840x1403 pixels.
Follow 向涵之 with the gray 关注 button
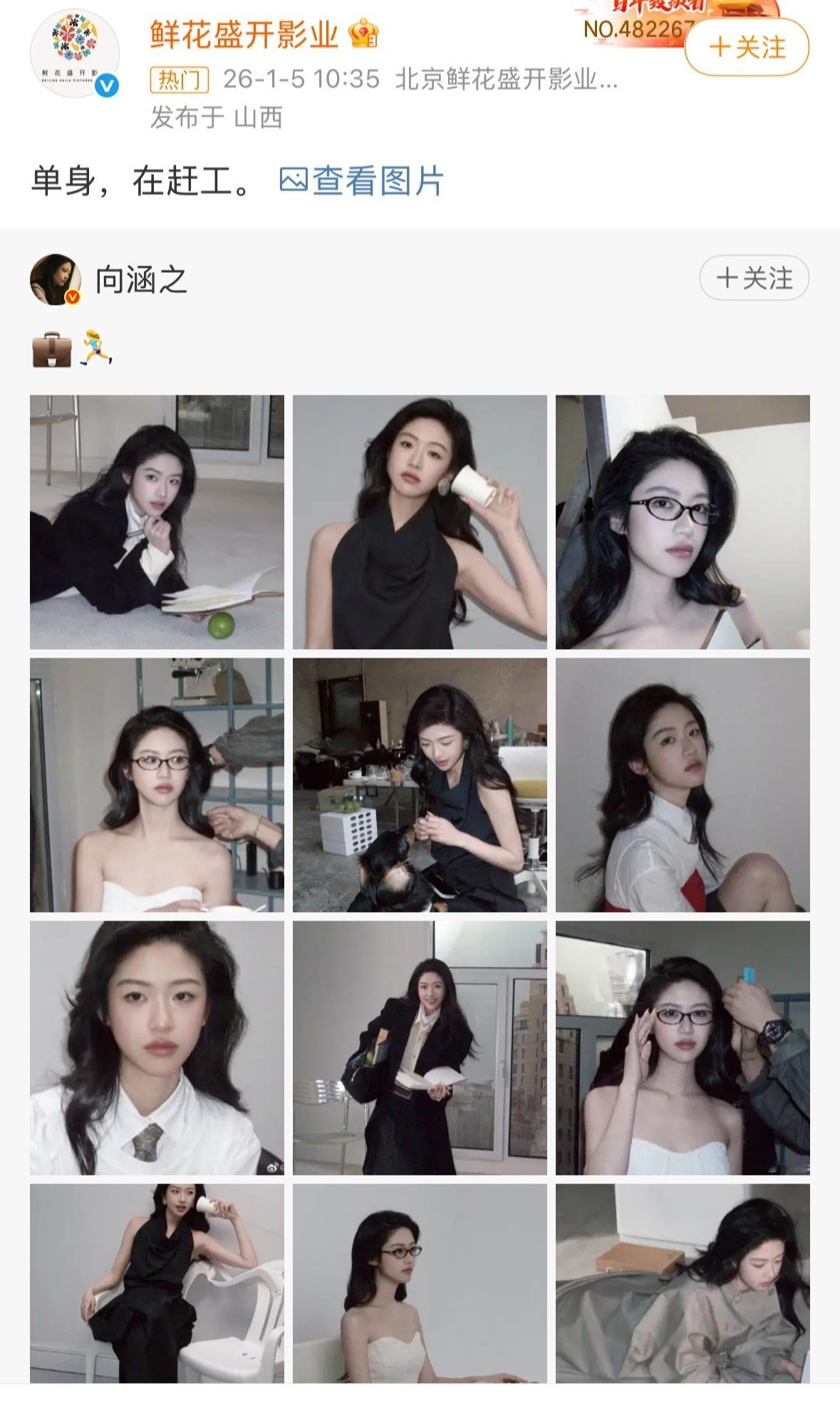click(754, 278)
